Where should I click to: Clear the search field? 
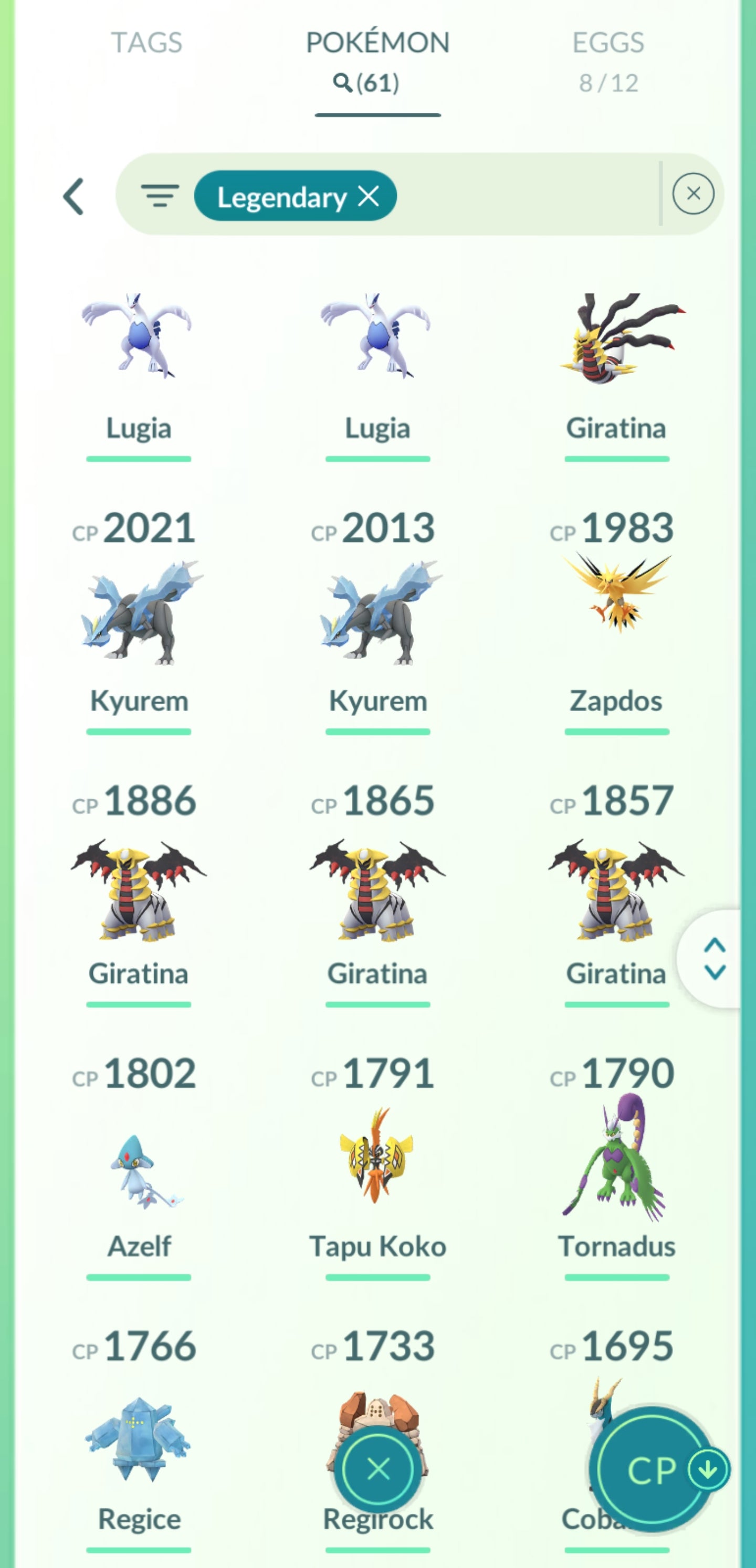pos(692,194)
